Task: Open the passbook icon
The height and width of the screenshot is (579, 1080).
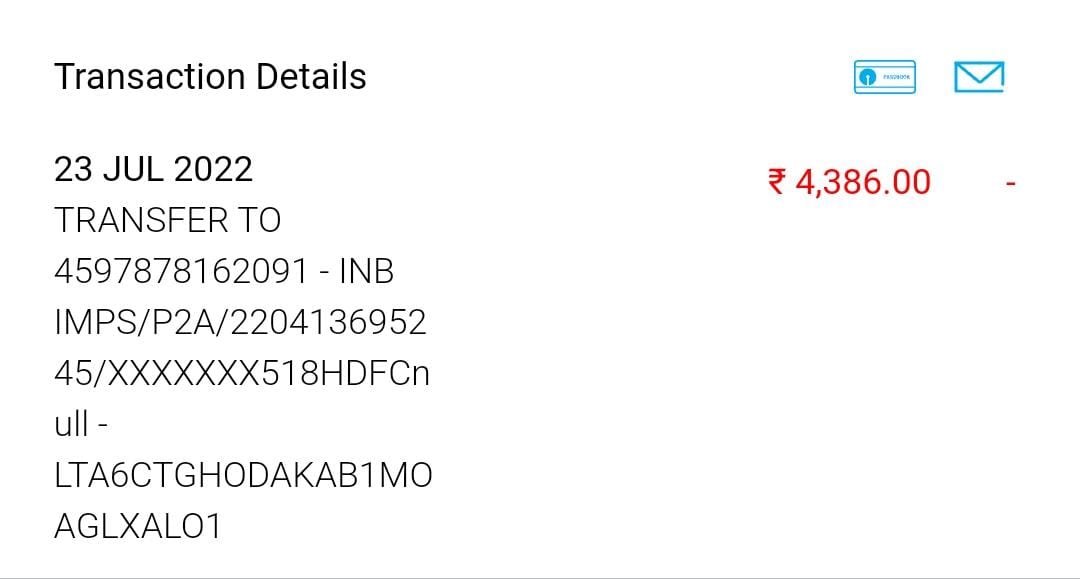Action: (885, 77)
